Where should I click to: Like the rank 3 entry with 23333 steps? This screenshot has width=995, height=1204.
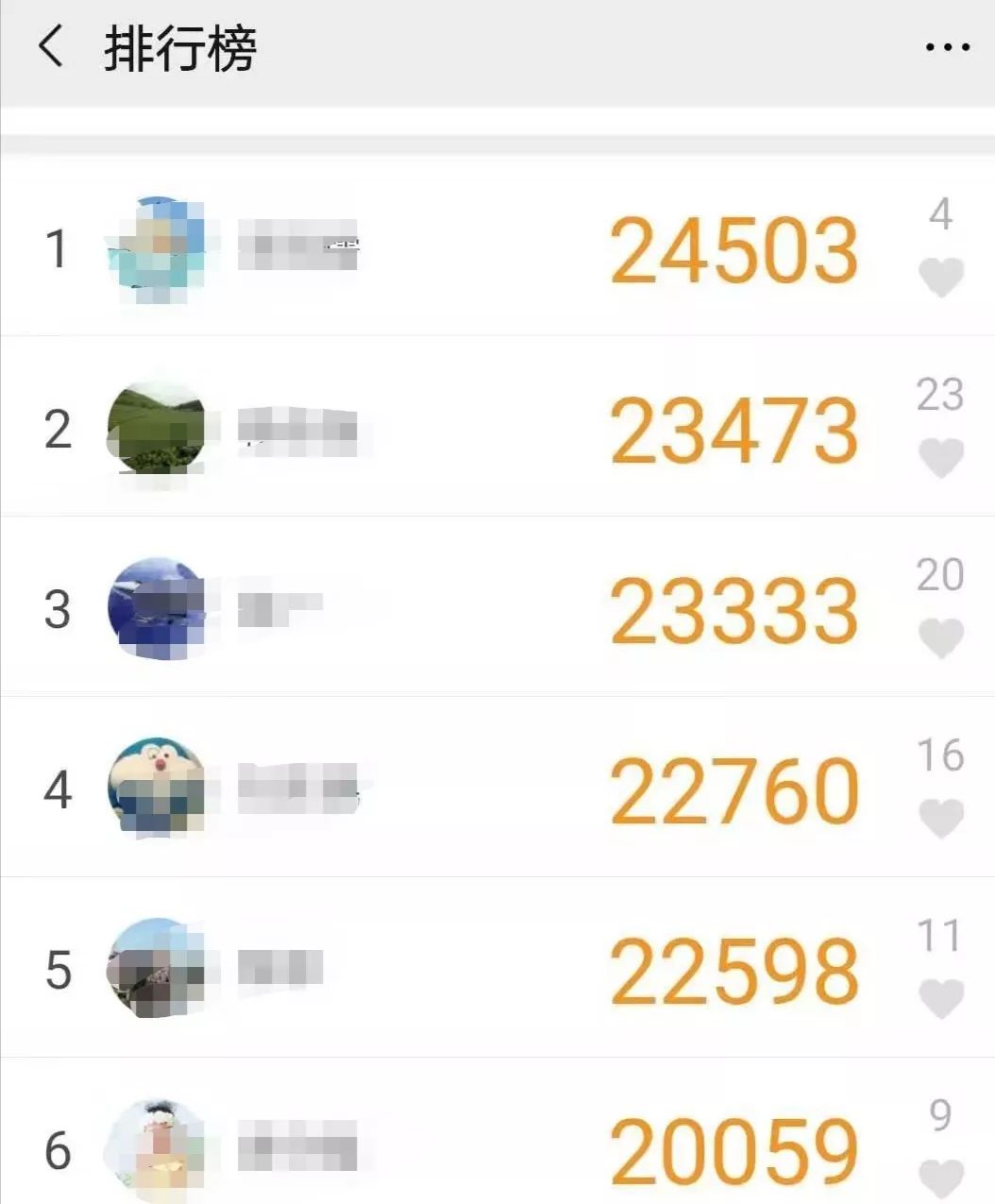pyautogui.click(x=940, y=638)
